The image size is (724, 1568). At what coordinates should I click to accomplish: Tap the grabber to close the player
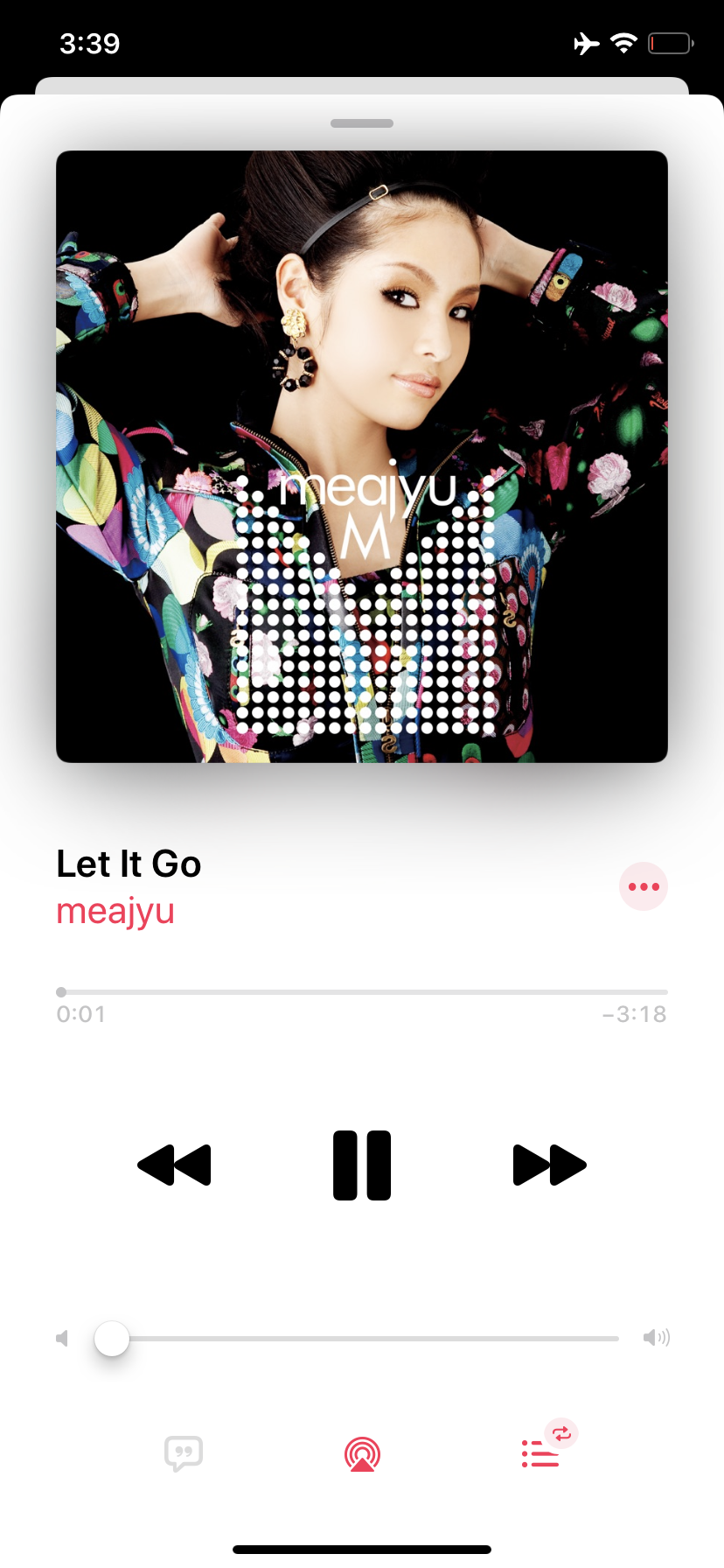click(x=362, y=123)
